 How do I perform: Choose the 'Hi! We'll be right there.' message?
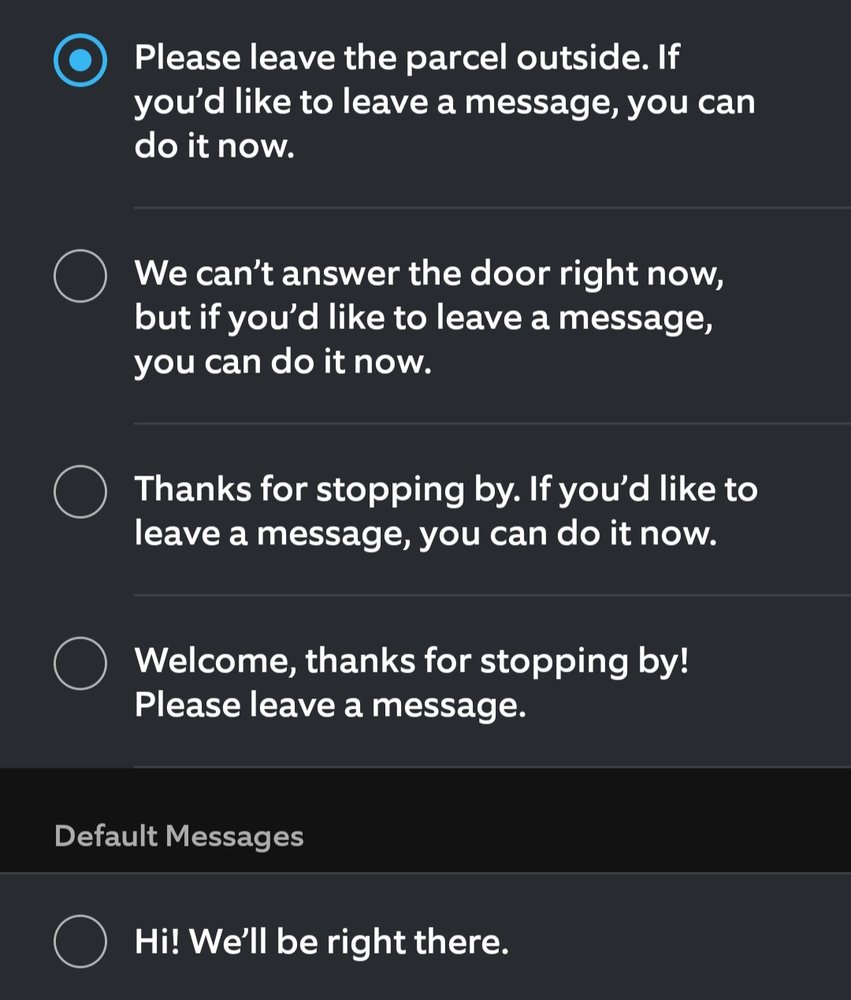pyautogui.click(x=80, y=941)
